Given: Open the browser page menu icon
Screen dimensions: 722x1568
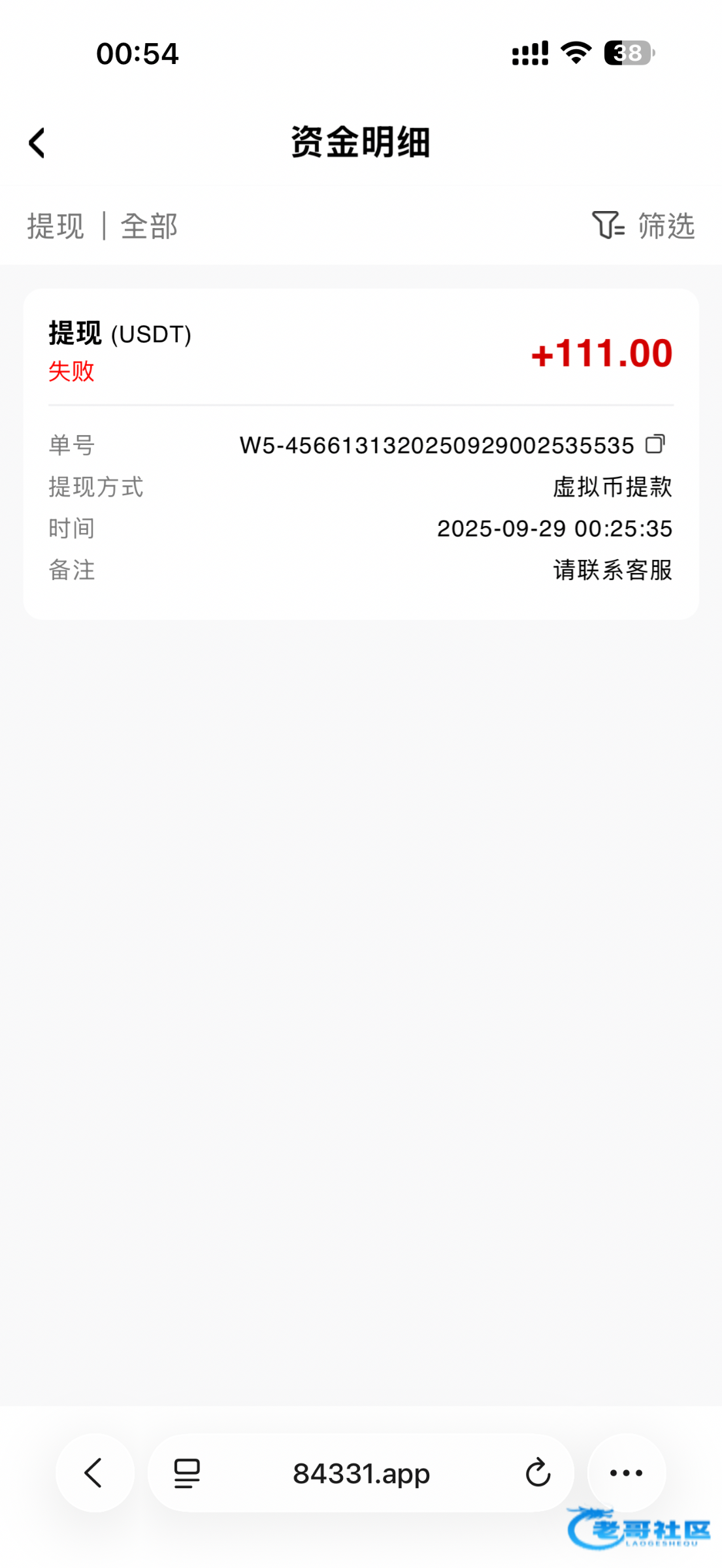Looking at the screenshot, I should [x=187, y=1473].
